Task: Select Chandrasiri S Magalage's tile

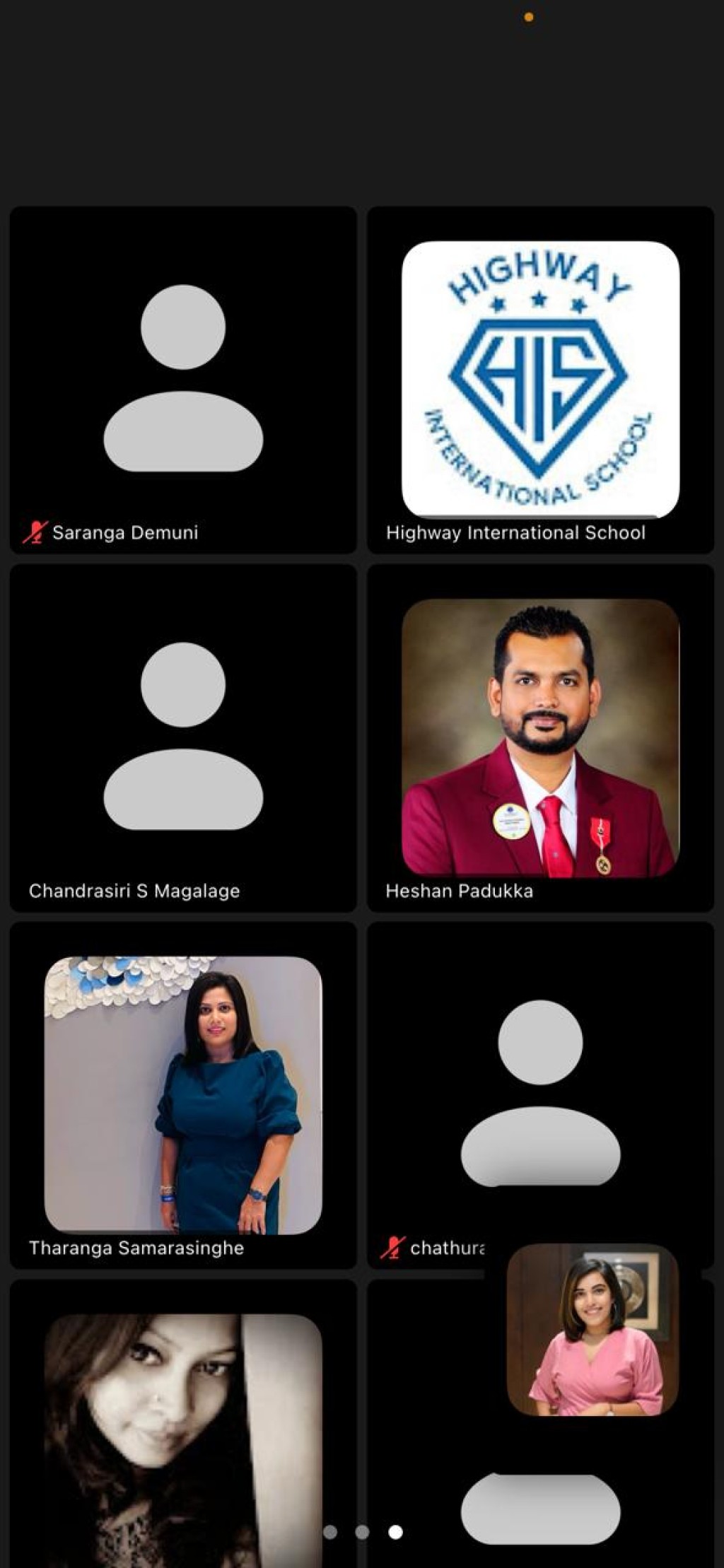Action: pyautogui.click(x=183, y=737)
